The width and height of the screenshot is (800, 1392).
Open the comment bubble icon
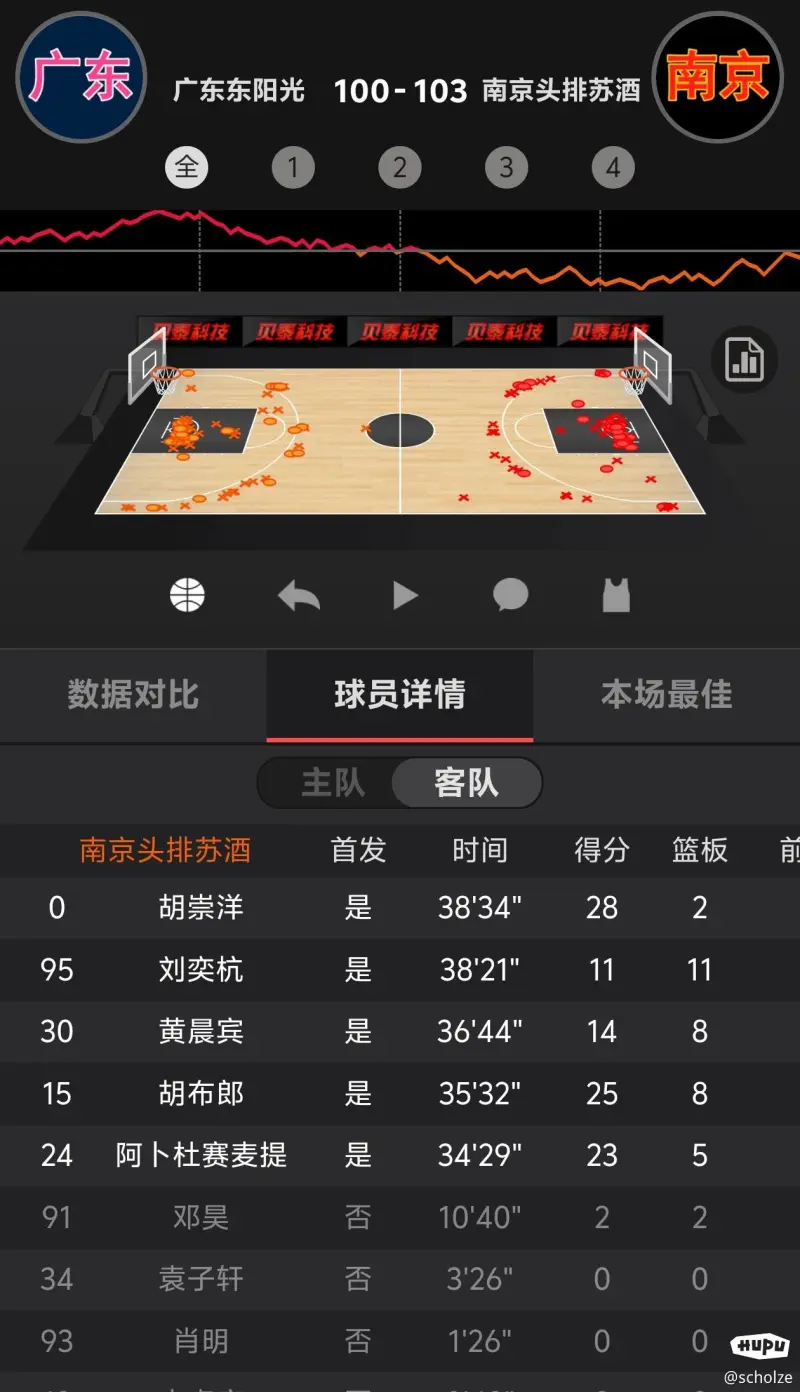[511, 596]
